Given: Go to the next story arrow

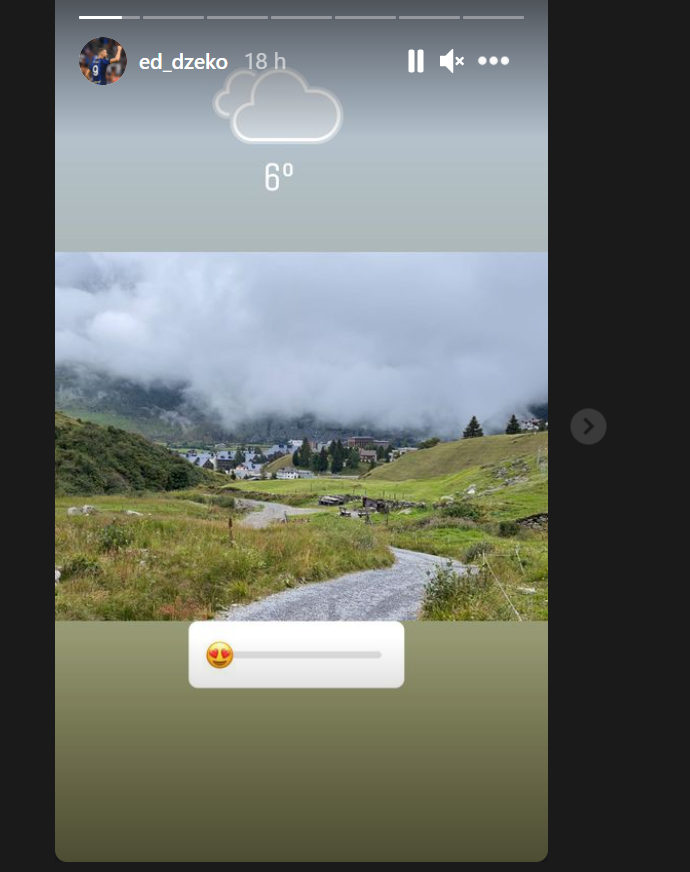Looking at the screenshot, I should [x=588, y=427].
